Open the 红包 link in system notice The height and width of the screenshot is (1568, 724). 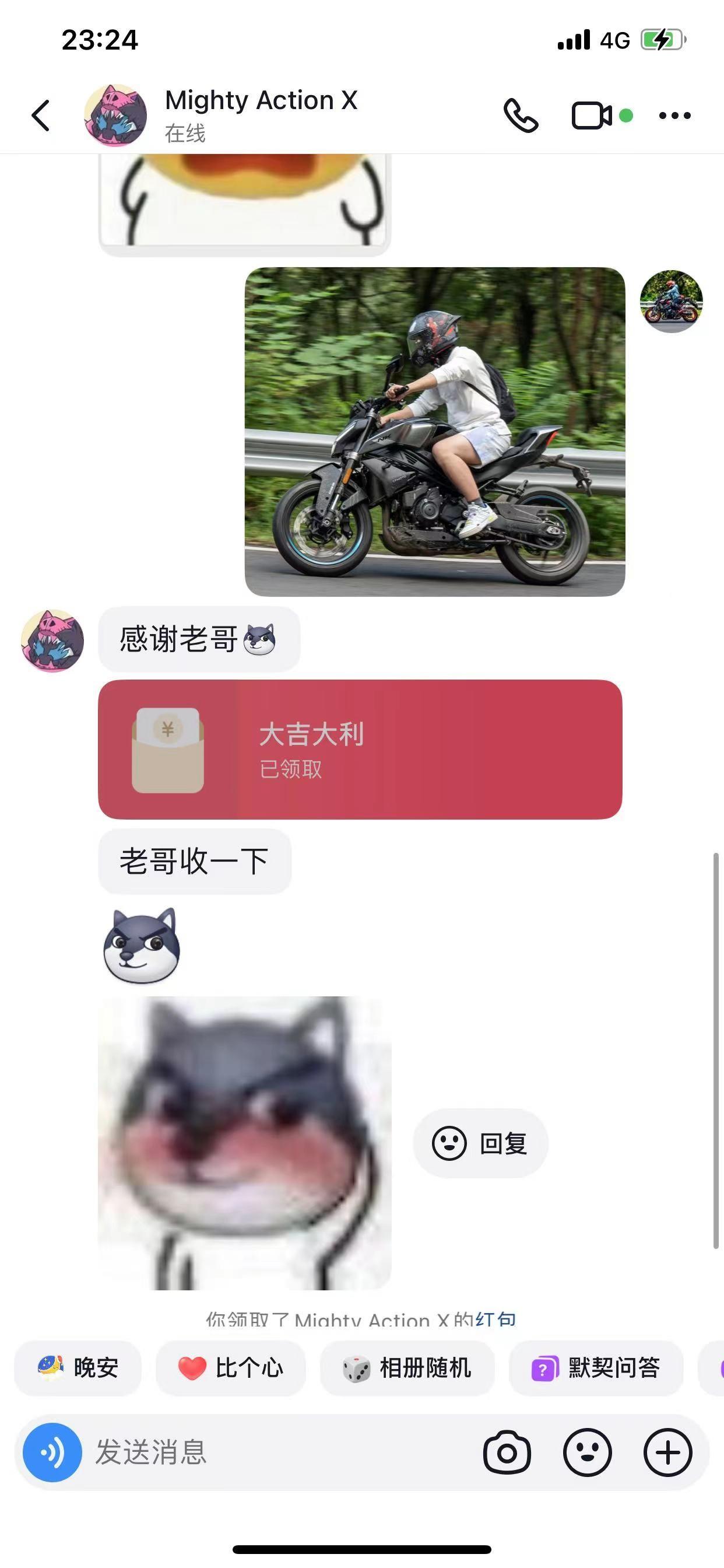click(496, 1319)
